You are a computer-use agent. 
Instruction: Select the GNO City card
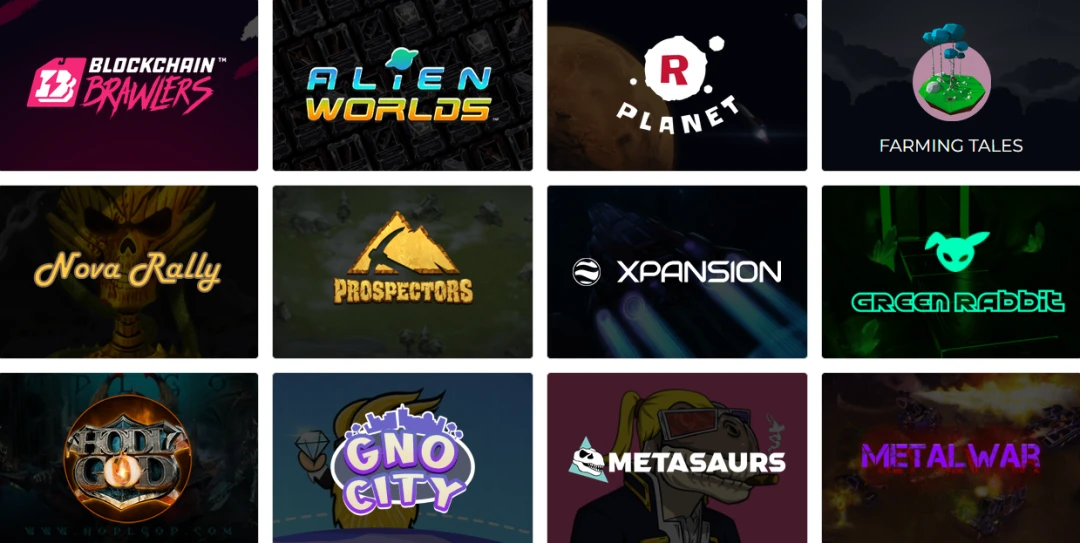[x=402, y=458]
